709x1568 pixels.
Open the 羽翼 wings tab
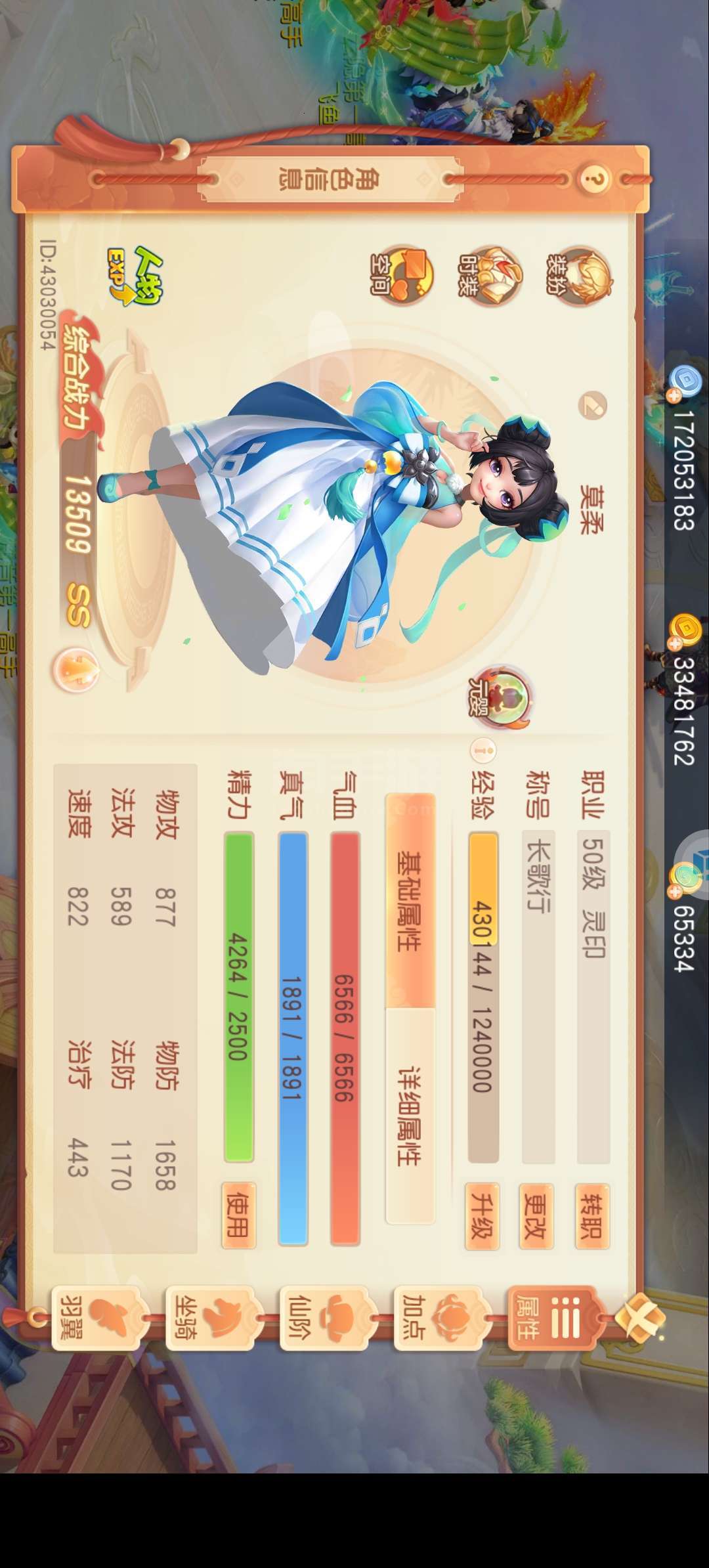[x=96, y=1317]
